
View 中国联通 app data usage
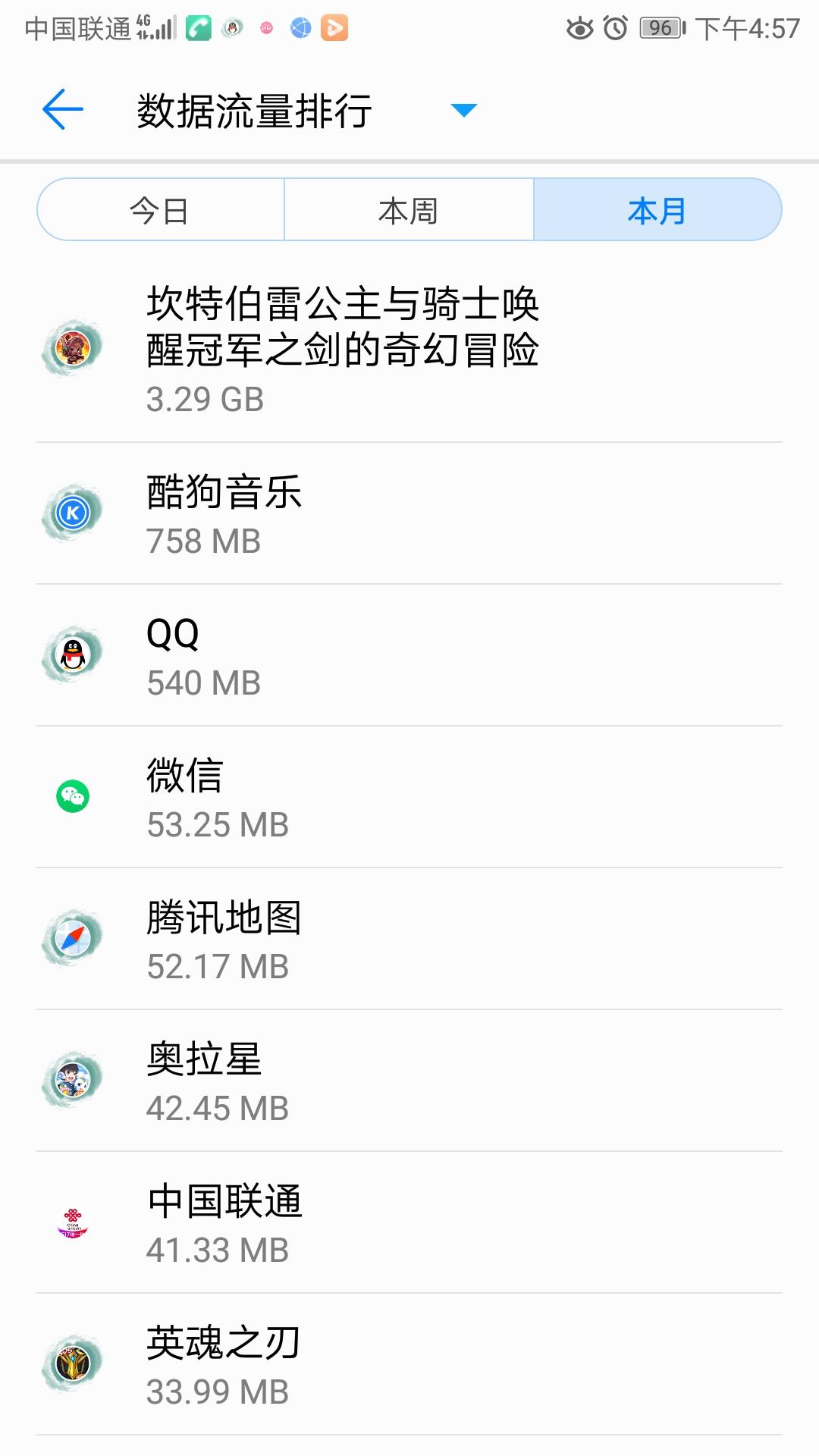(409, 1222)
